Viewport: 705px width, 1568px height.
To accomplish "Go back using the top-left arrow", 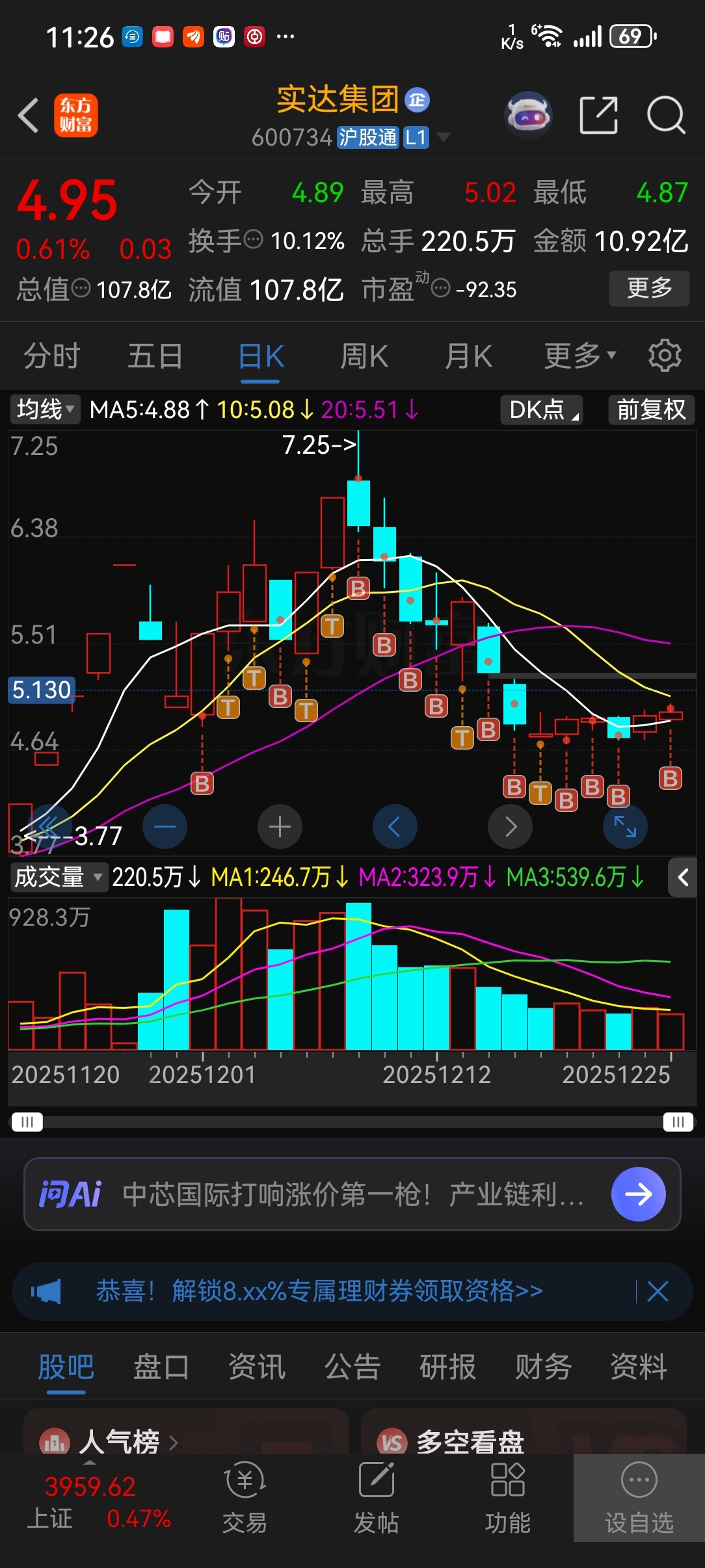I will pyautogui.click(x=29, y=116).
